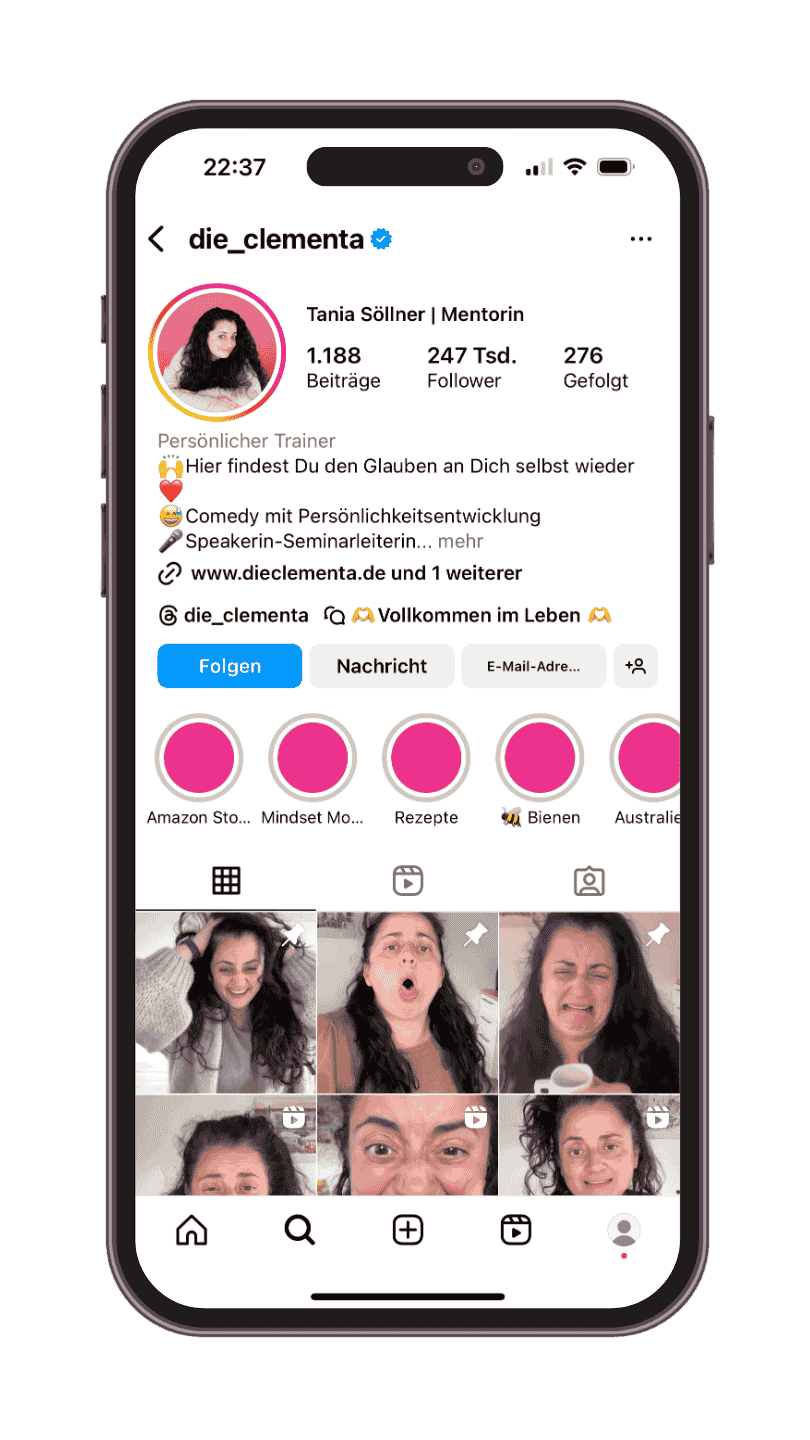The width and height of the screenshot is (810, 1440).
Task: Go back from die_clementa profile
Action: (x=157, y=239)
